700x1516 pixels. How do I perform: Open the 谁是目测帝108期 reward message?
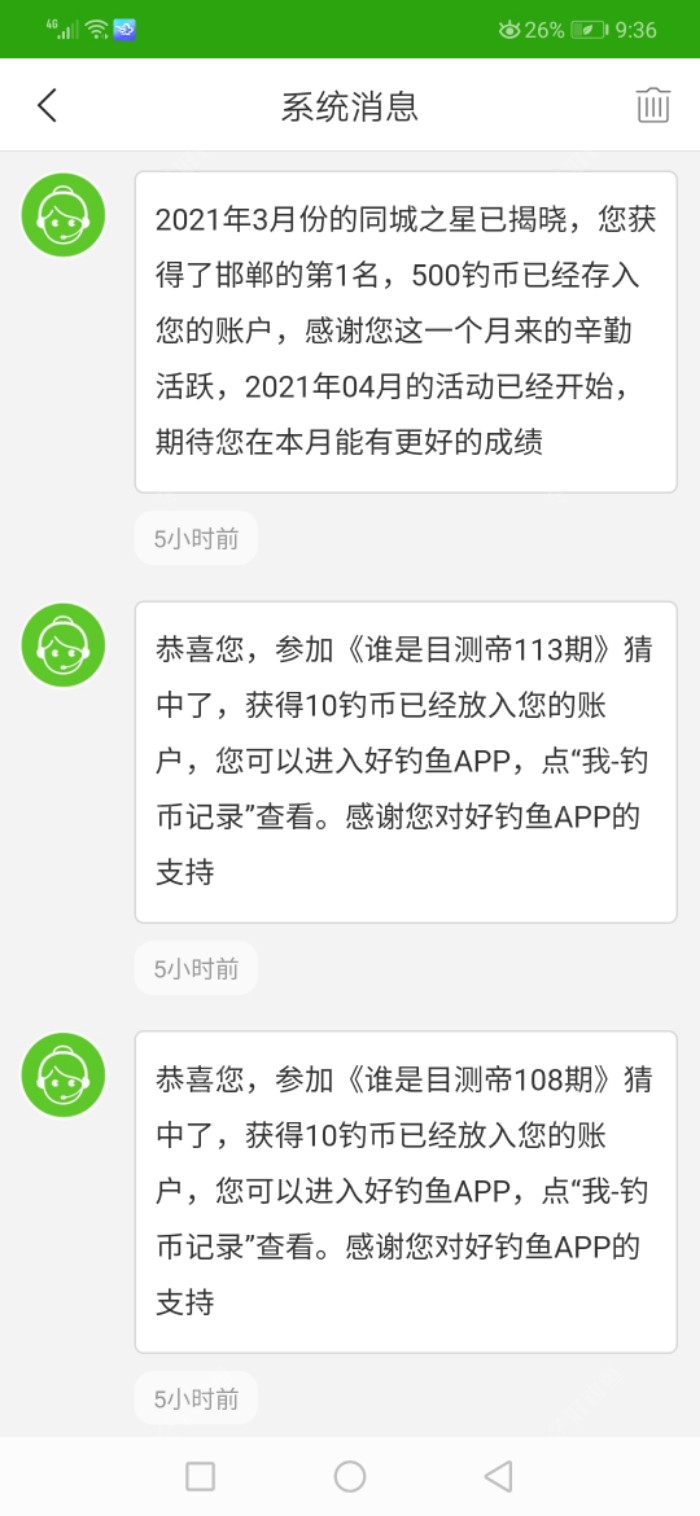pos(405,1191)
